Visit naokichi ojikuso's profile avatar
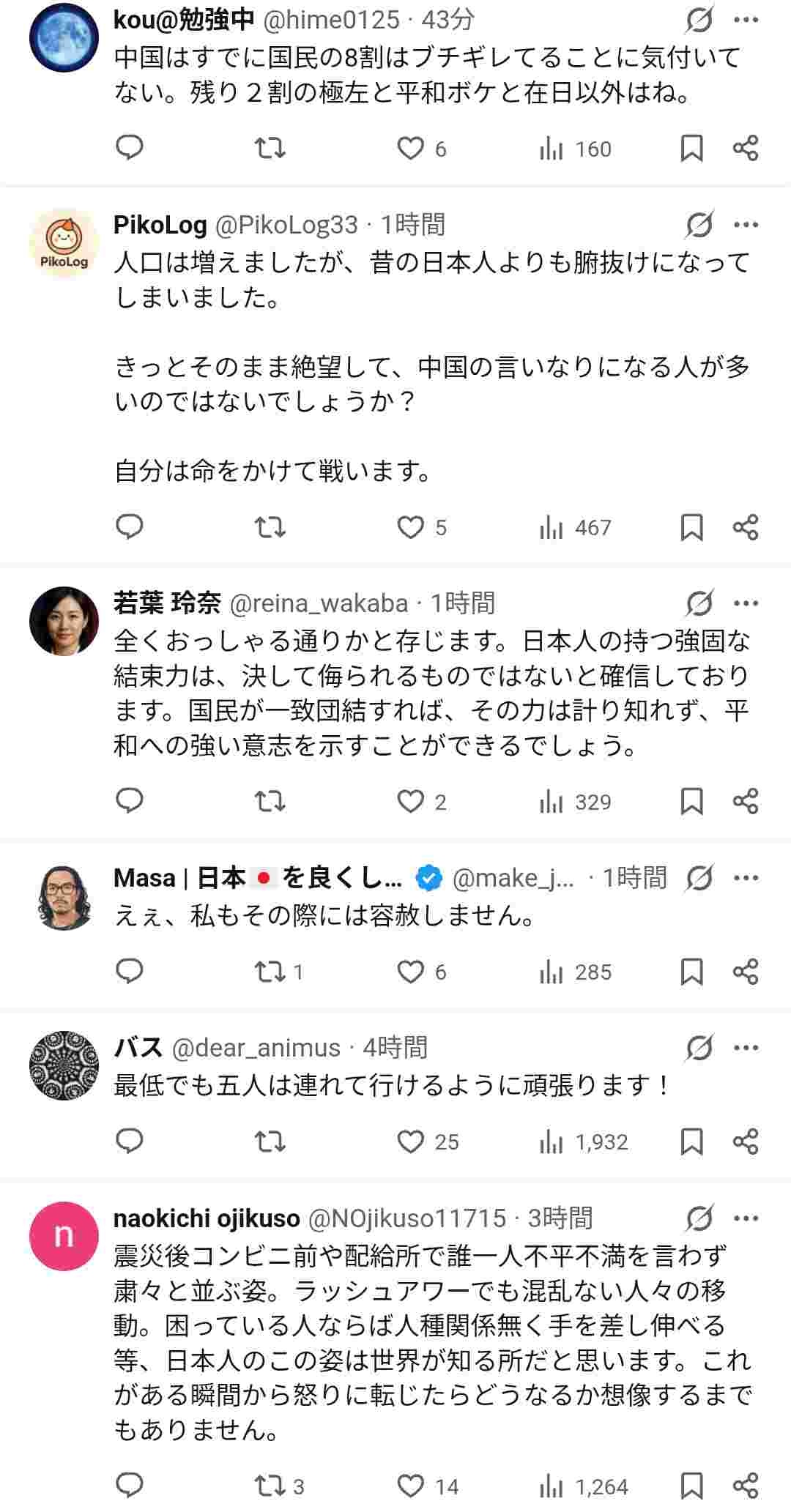 64,1236
